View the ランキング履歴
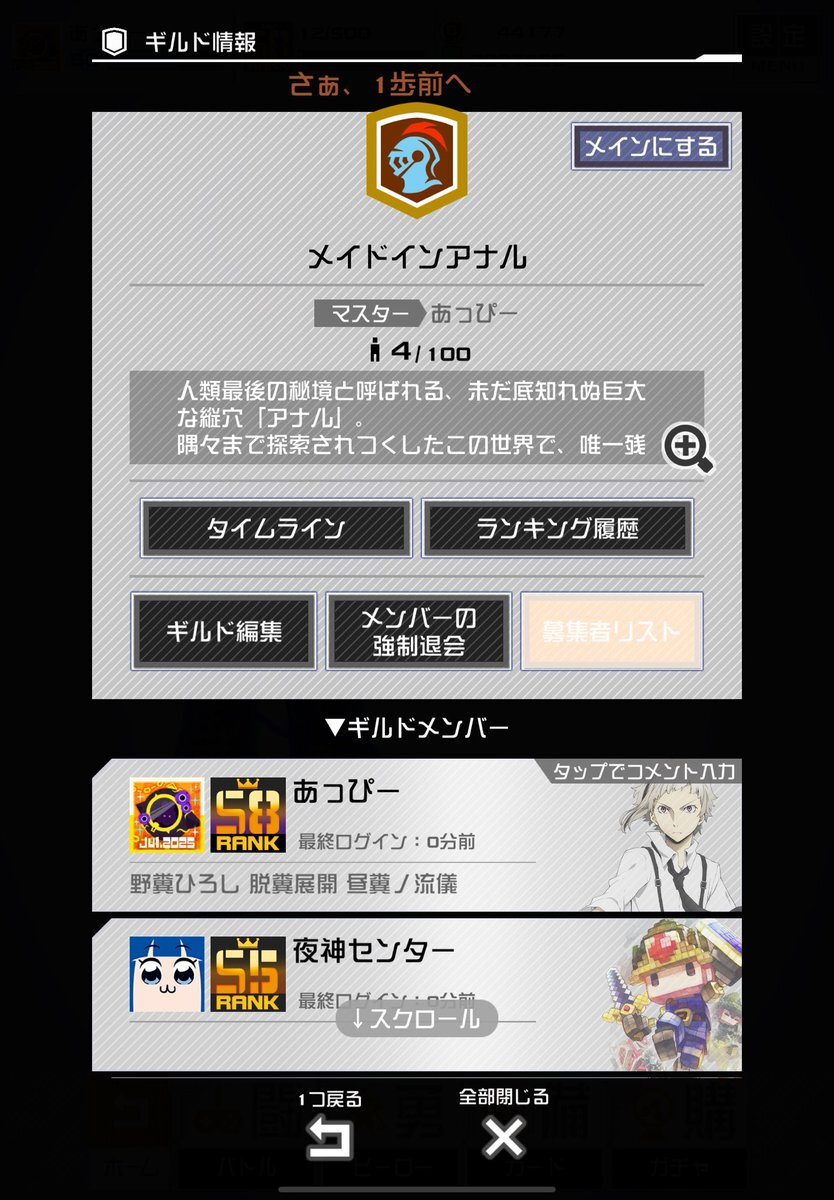 557,529
